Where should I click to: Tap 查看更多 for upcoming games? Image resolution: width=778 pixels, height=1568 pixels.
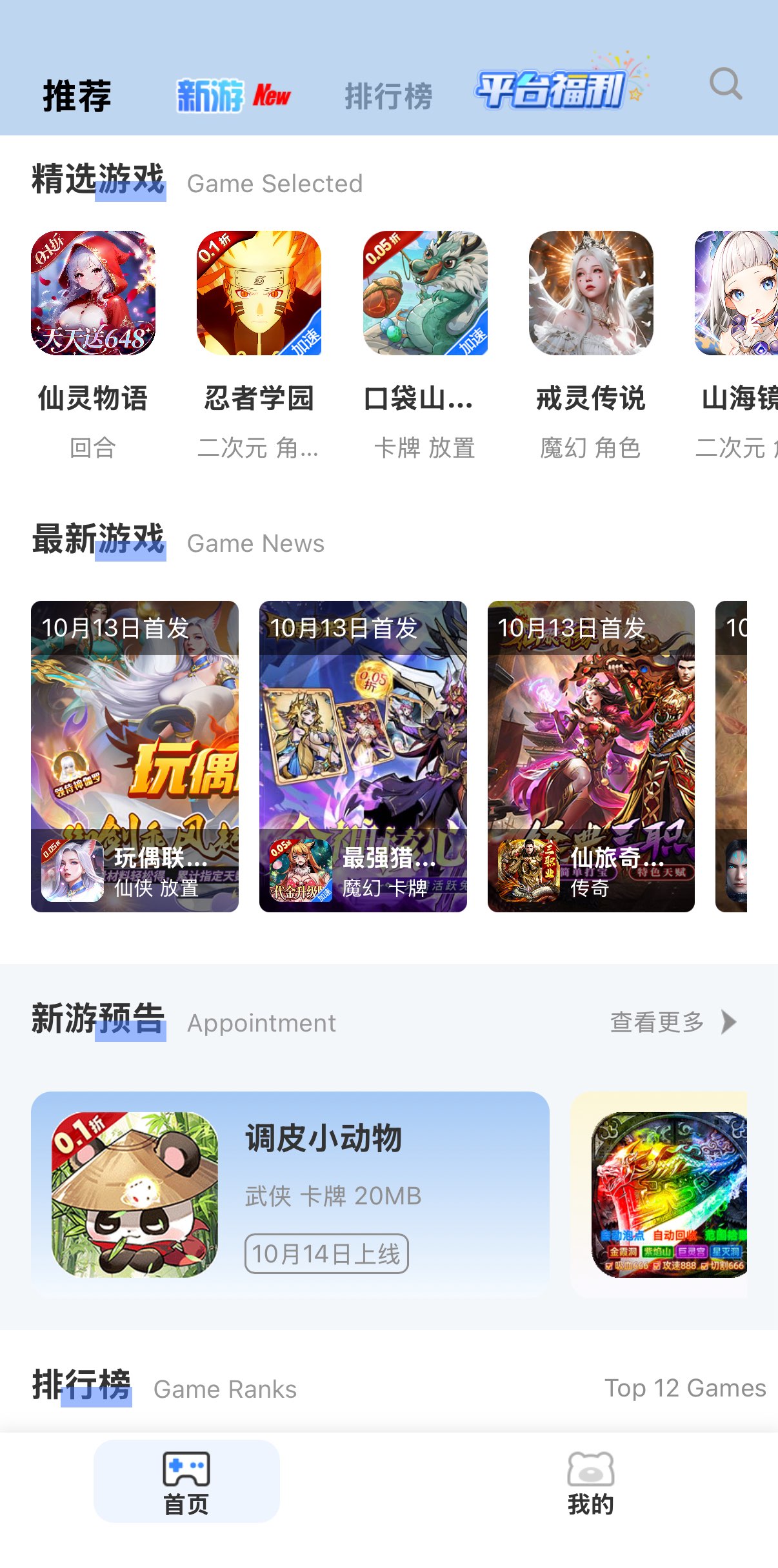pyautogui.click(x=671, y=1022)
